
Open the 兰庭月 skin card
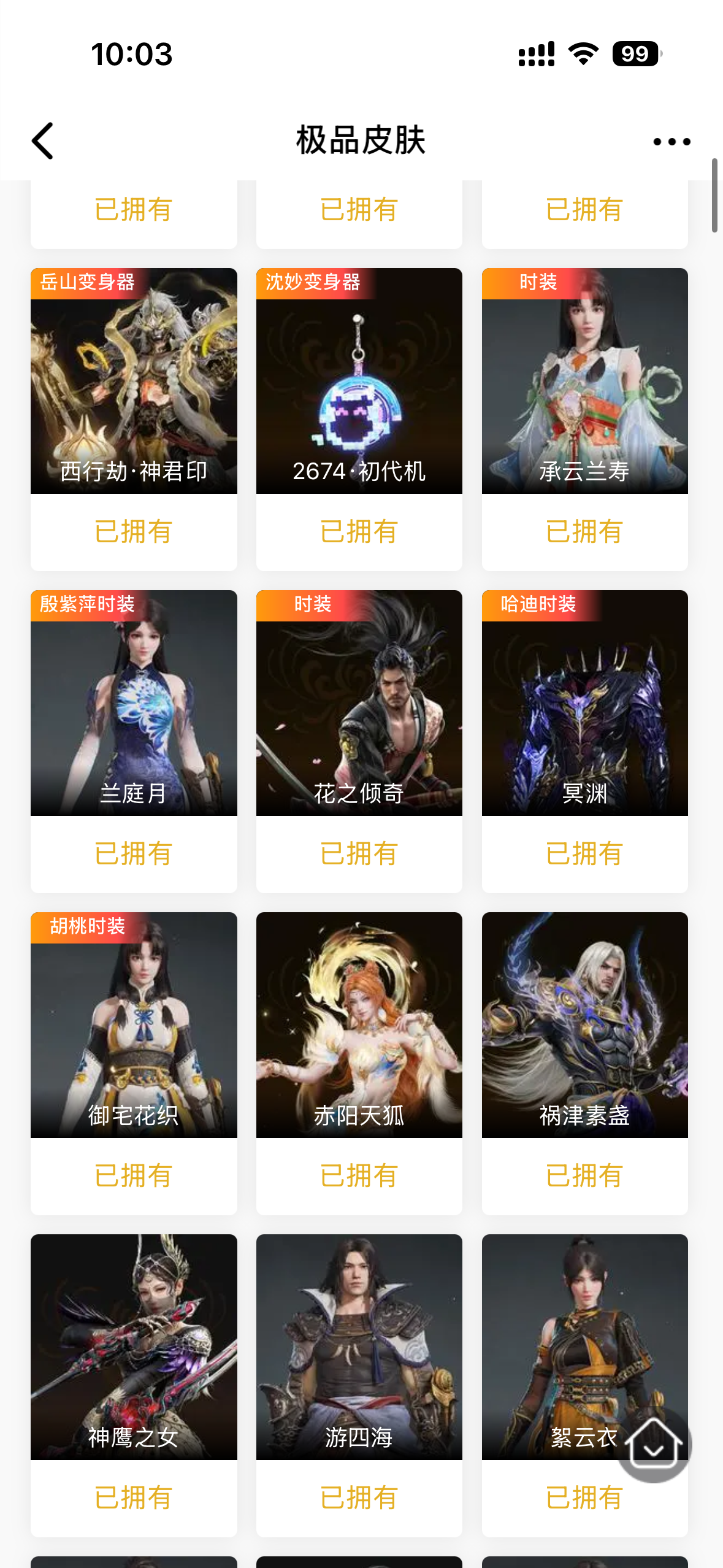click(x=134, y=703)
